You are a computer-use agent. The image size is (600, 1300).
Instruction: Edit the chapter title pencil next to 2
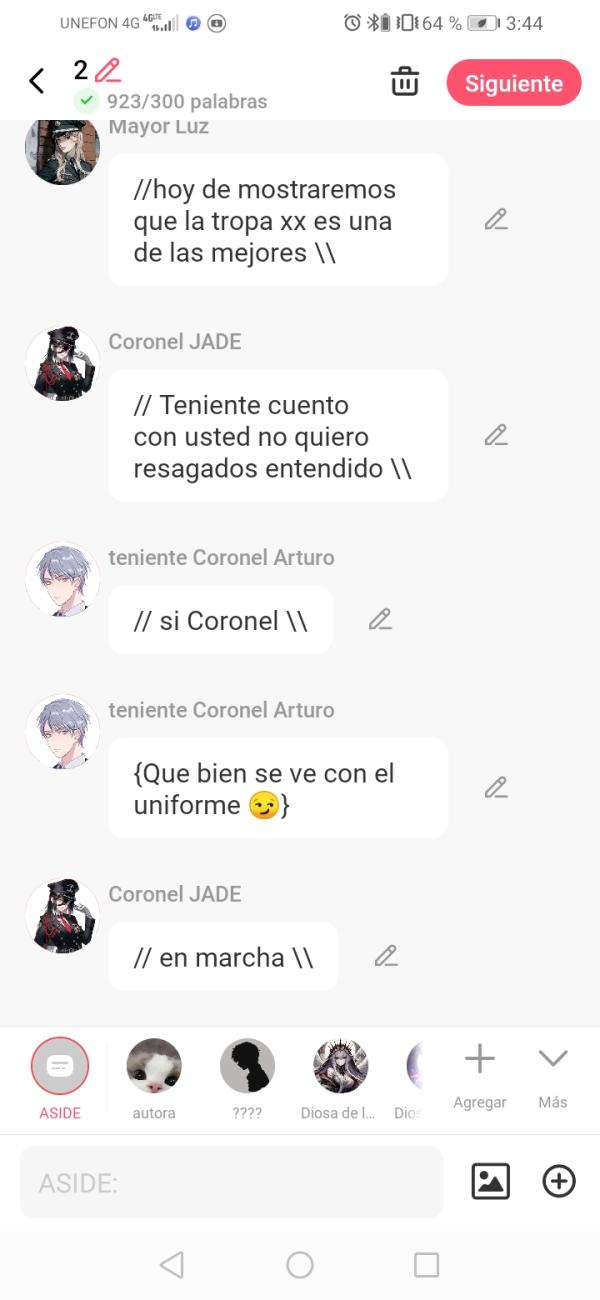[x=107, y=71]
